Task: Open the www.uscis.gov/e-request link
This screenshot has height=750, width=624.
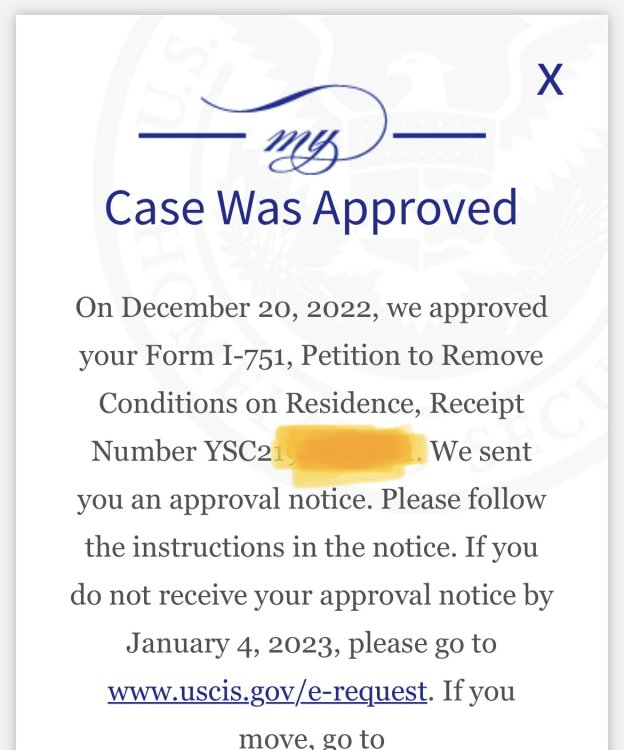Action: (268, 691)
